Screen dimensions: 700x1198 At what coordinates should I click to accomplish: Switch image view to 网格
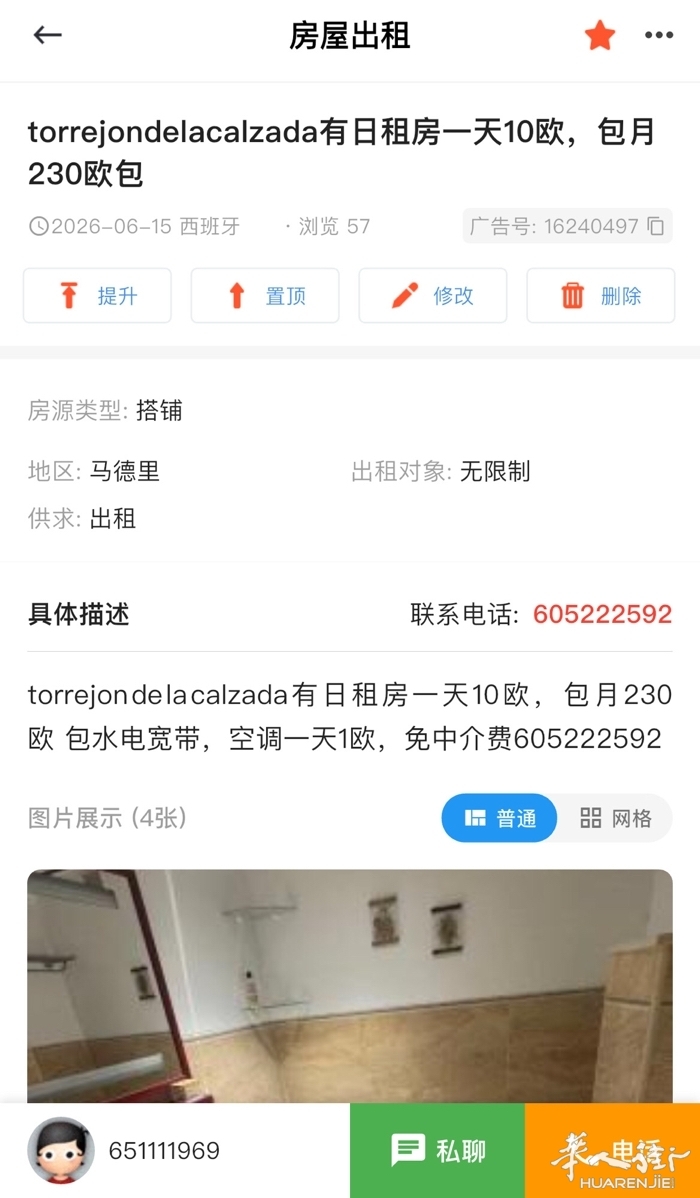point(615,818)
